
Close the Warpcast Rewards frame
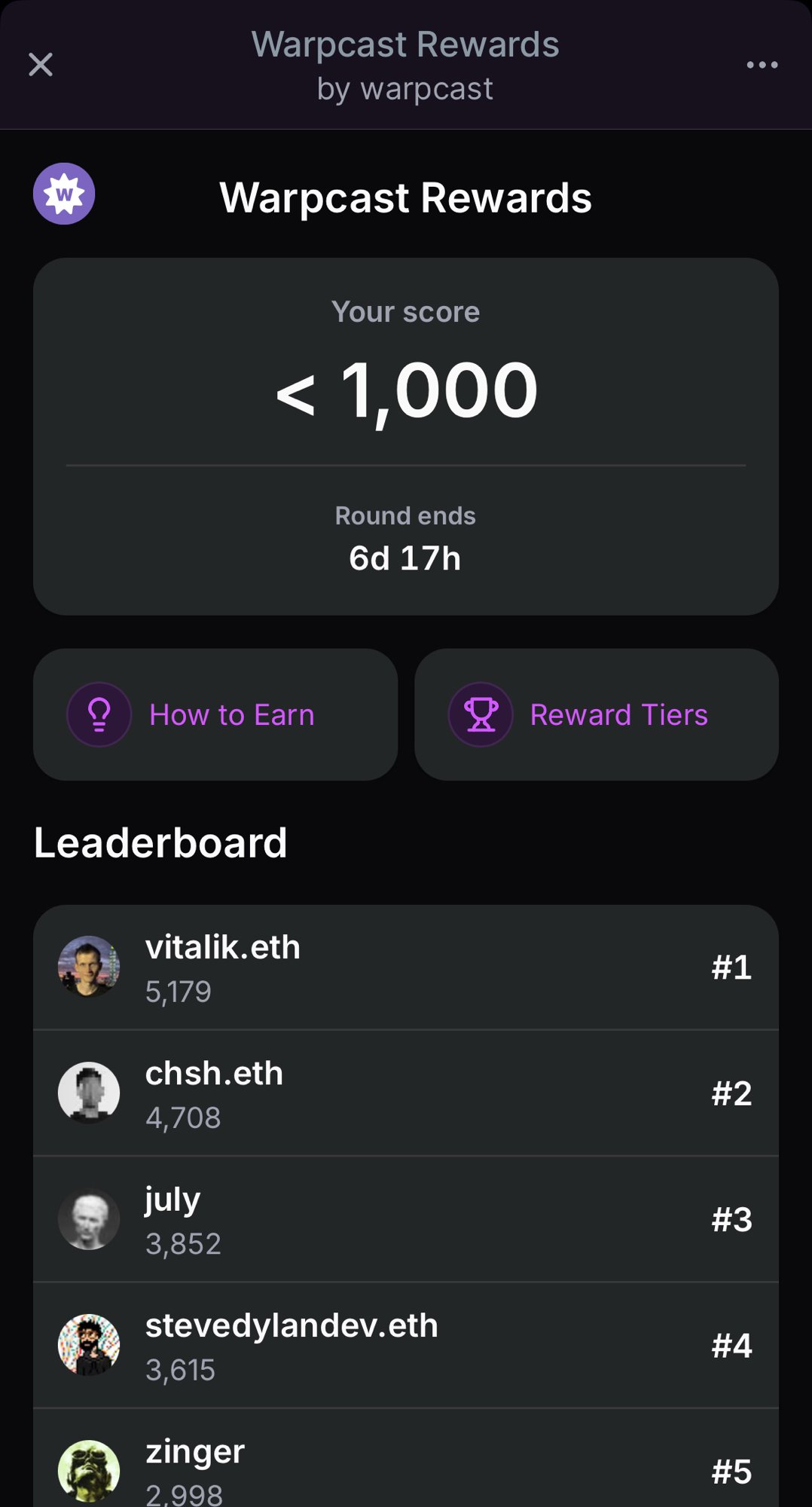[x=41, y=65]
